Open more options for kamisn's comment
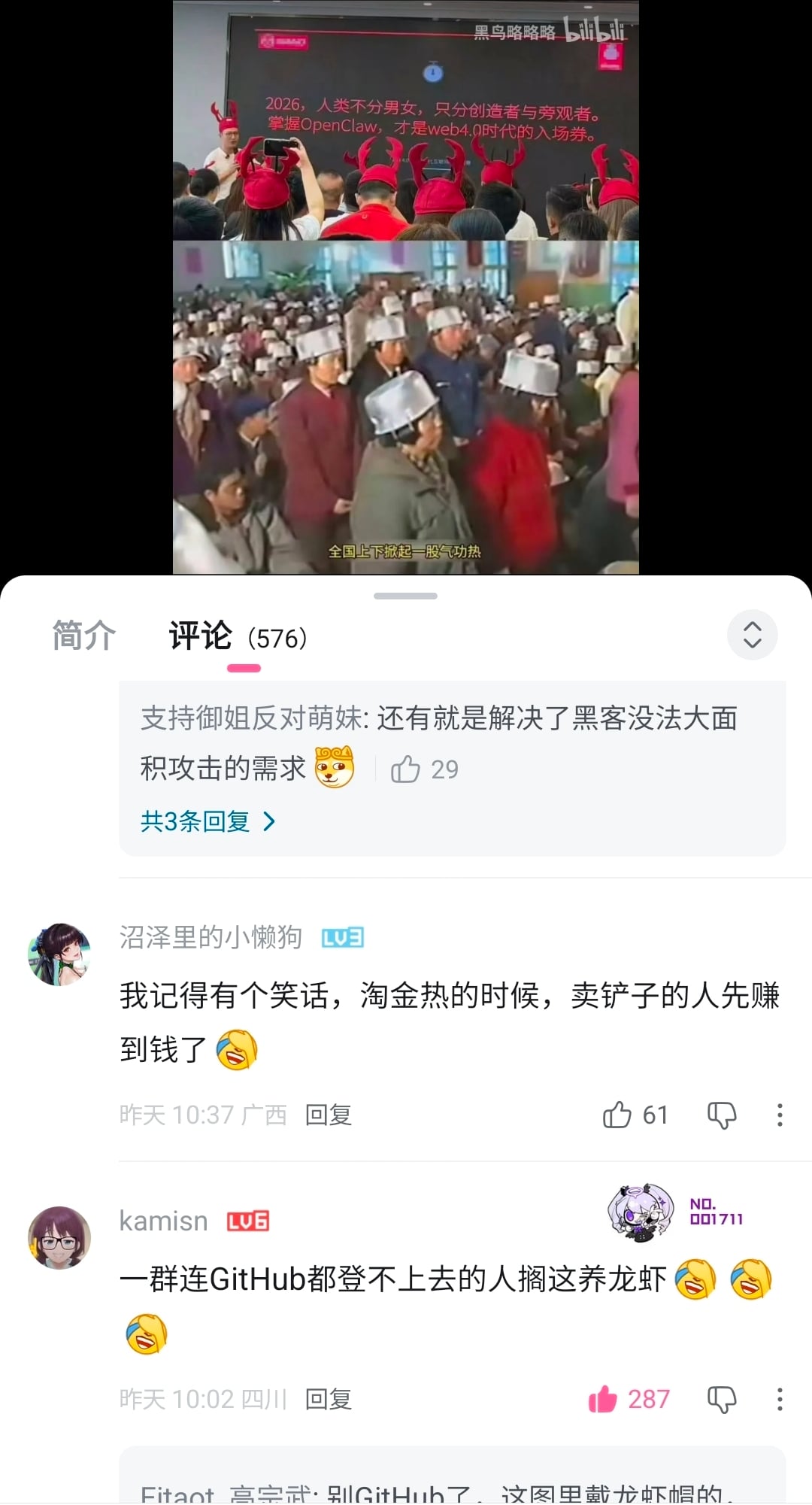 pos(780,1399)
